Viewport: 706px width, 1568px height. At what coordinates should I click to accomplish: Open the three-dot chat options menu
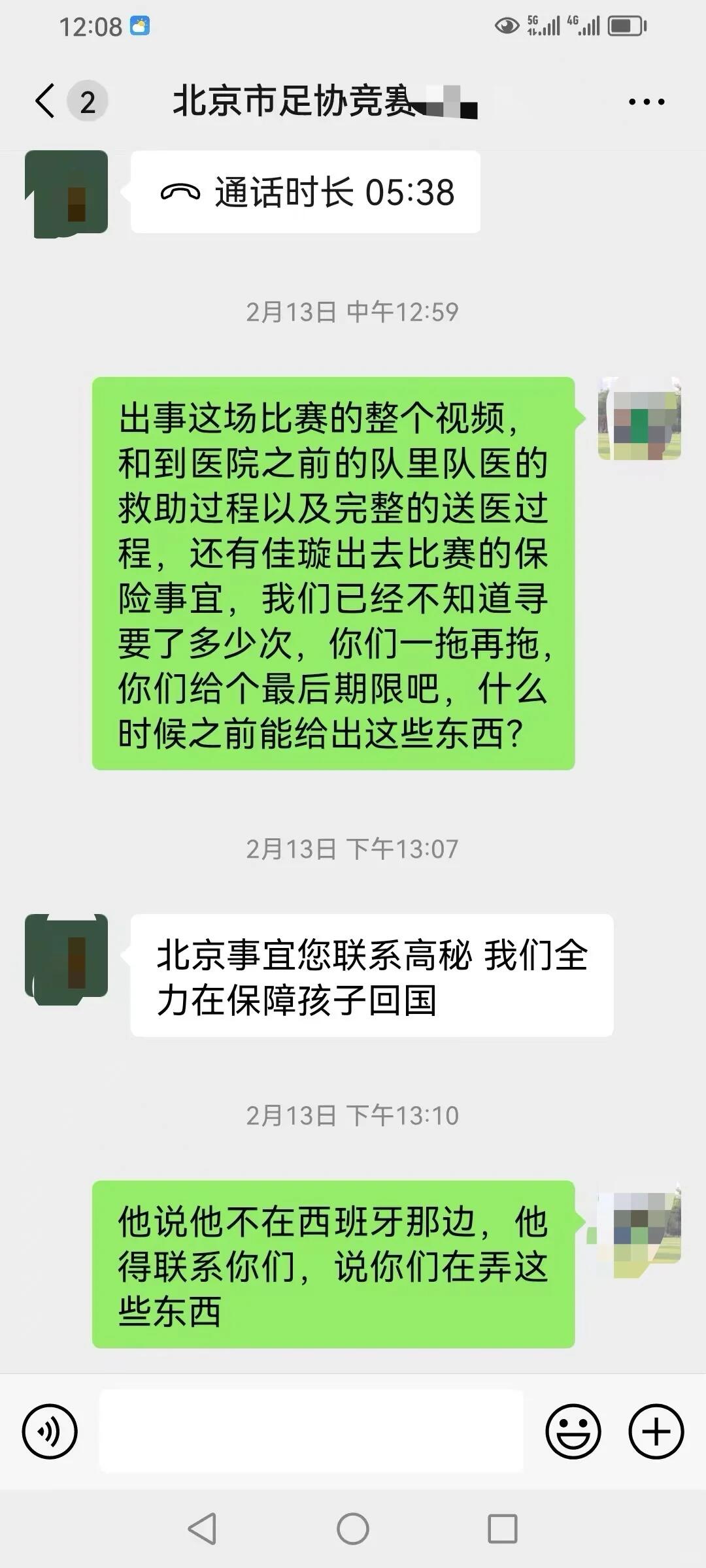pyautogui.click(x=646, y=102)
